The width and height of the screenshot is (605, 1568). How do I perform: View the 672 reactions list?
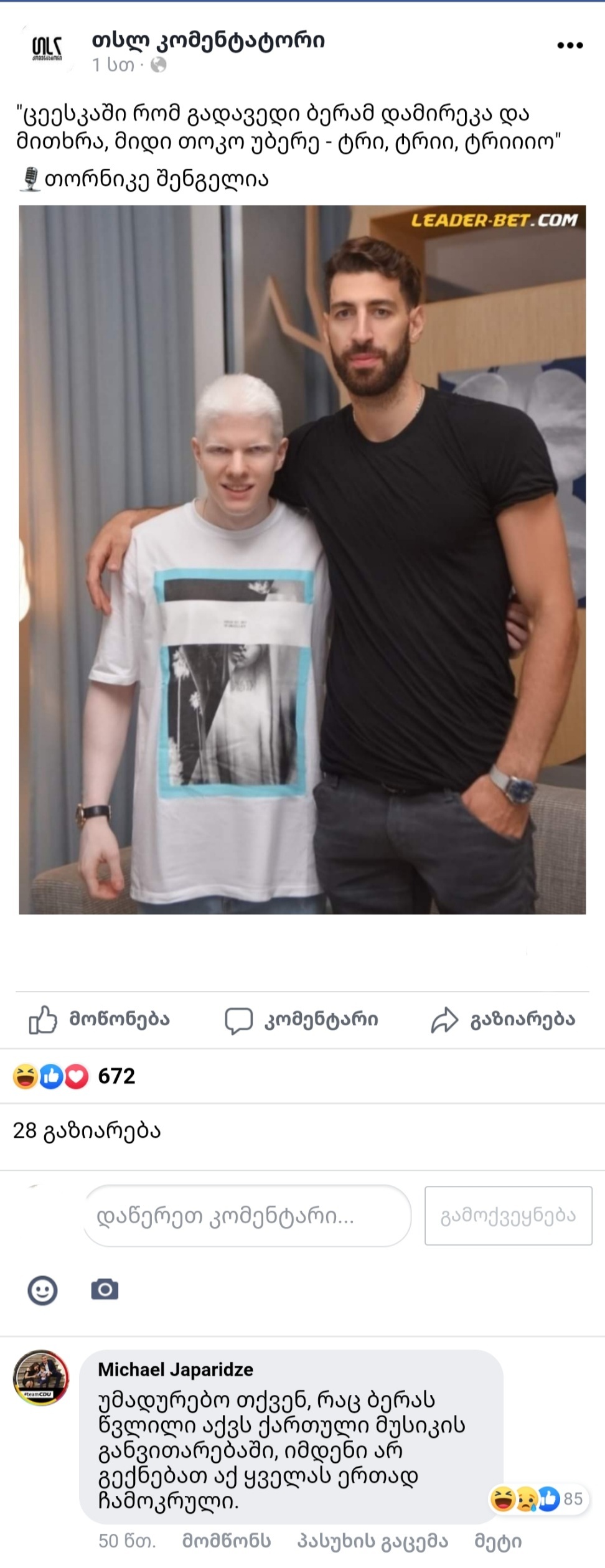[75, 1076]
